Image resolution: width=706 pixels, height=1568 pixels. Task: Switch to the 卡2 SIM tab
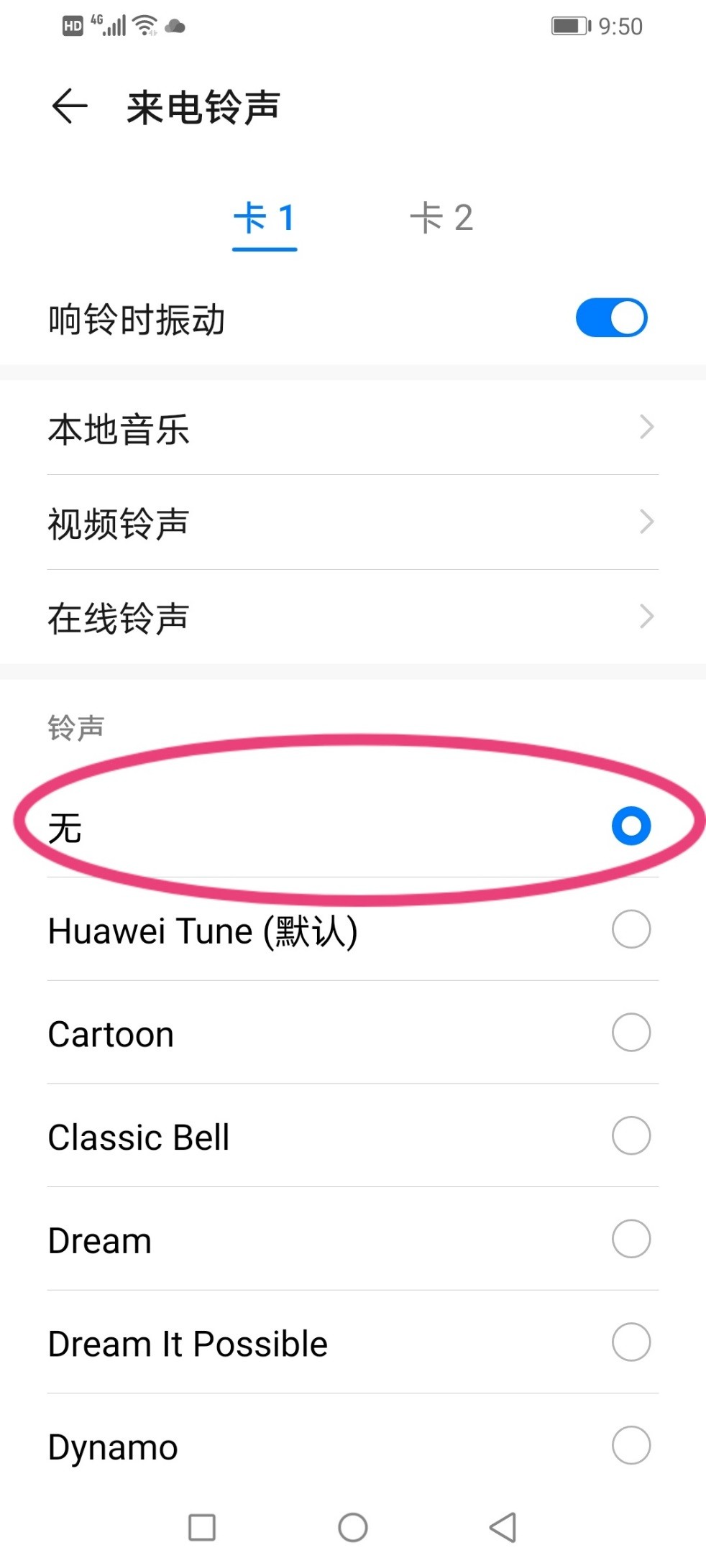tap(443, 218)
